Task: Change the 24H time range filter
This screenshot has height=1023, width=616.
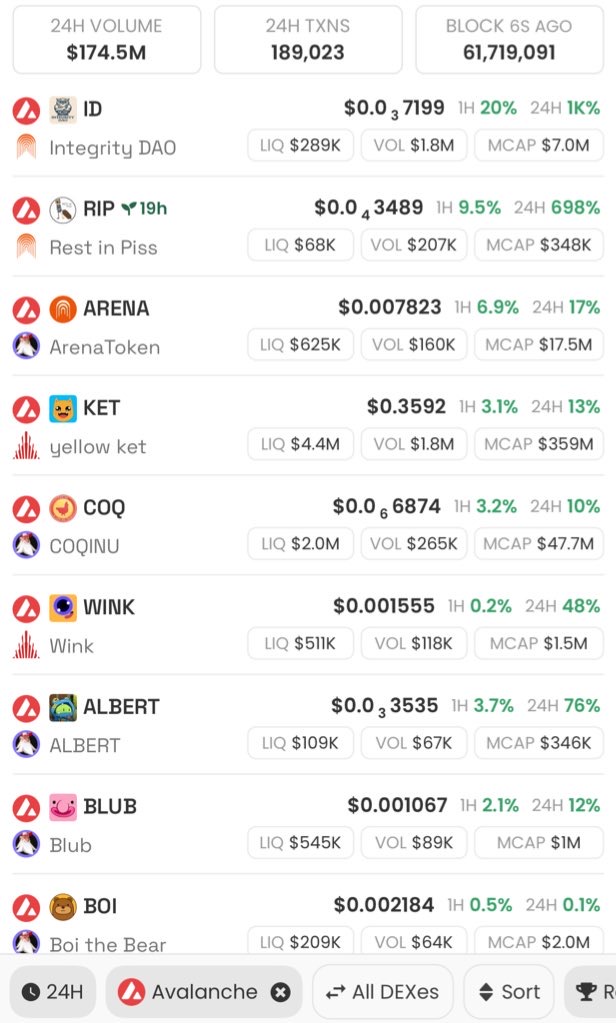Action: [53, 992]
